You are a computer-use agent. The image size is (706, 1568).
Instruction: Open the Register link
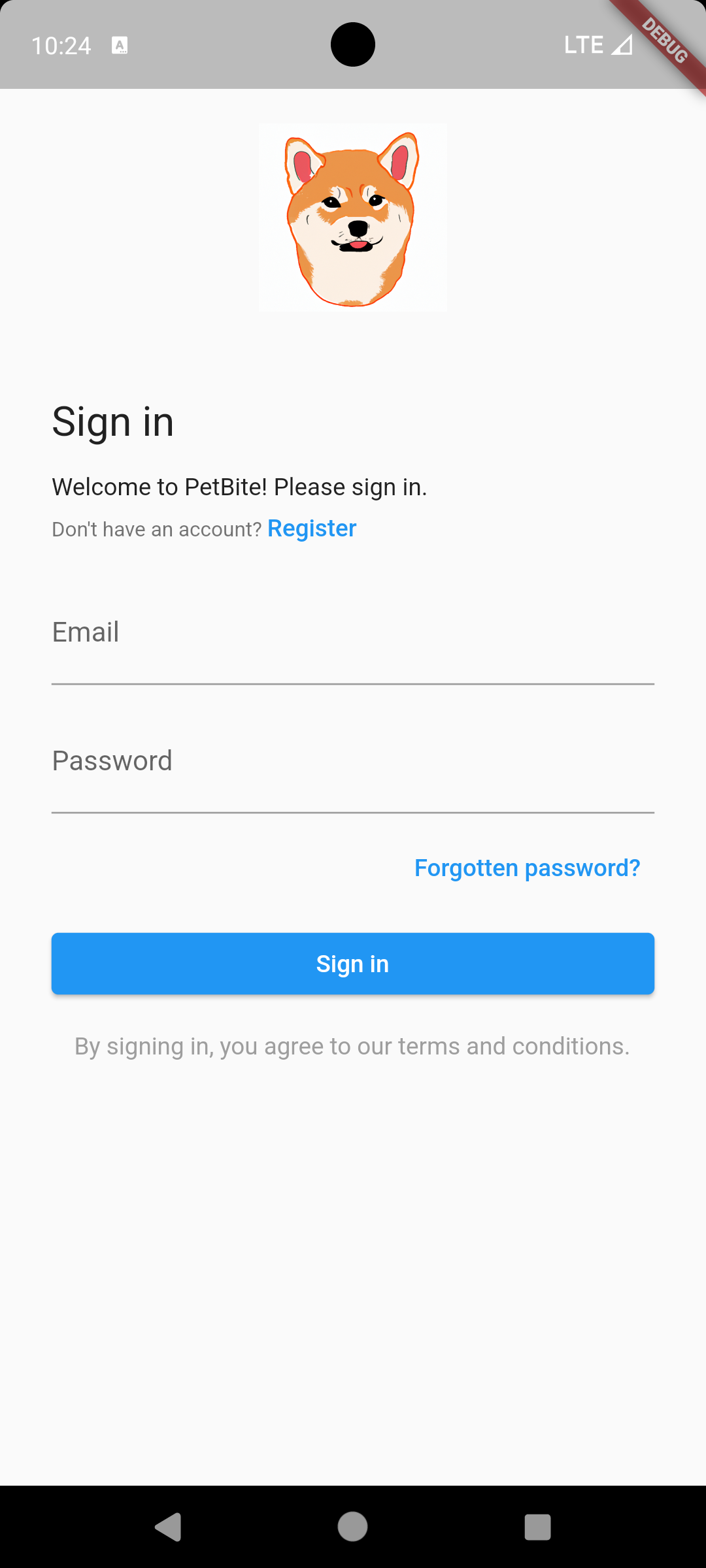(312, 529)
